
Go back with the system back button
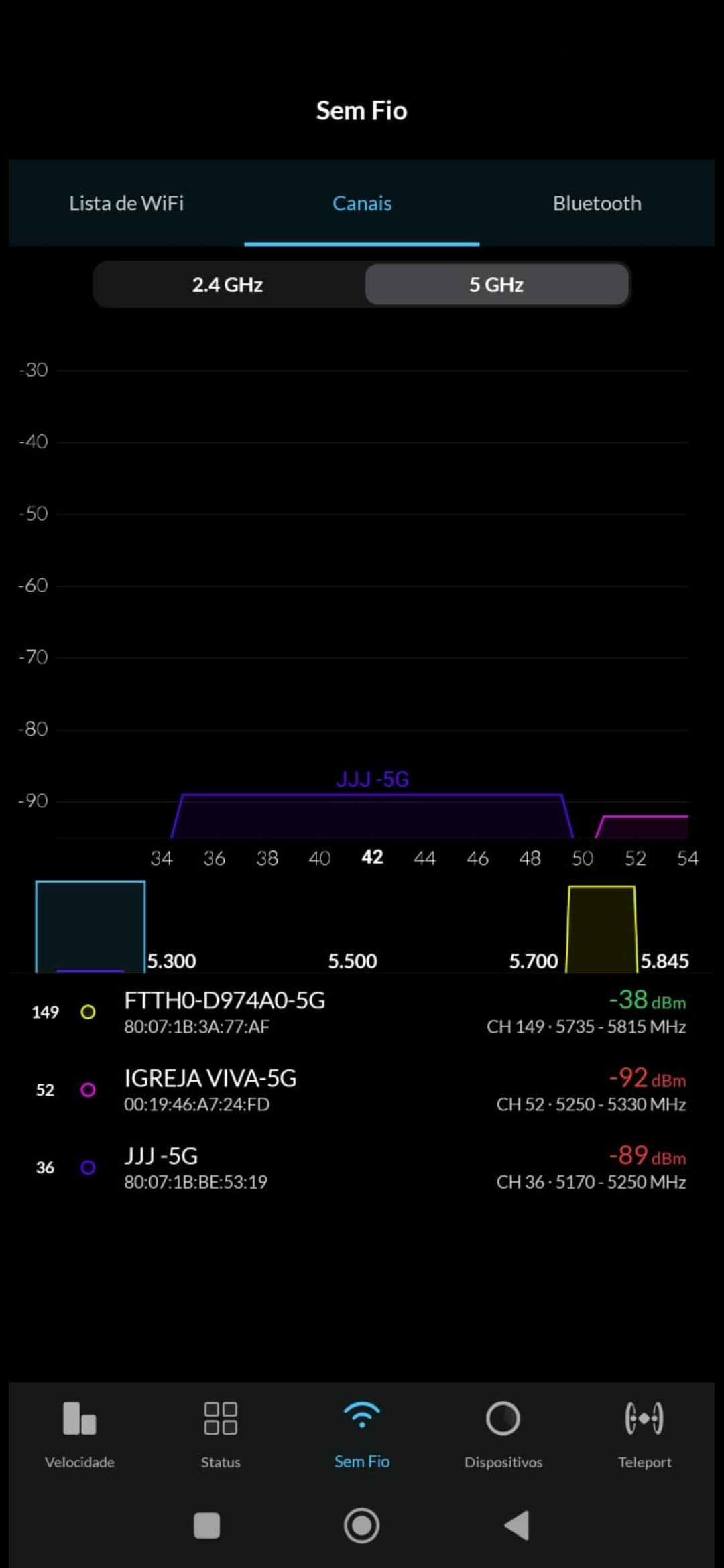[517, 1526]
